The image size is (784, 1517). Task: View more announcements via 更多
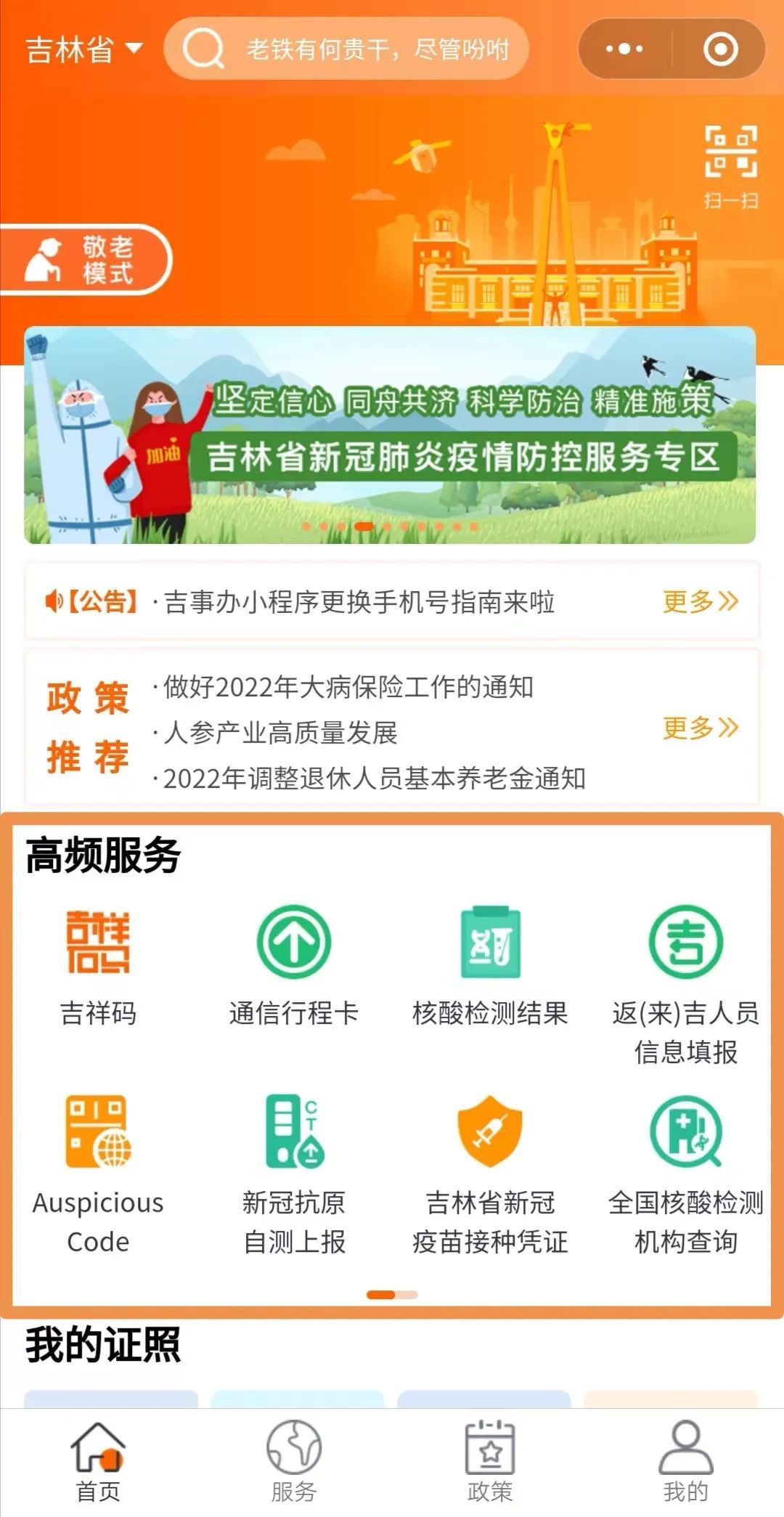[x=700, y=602]
